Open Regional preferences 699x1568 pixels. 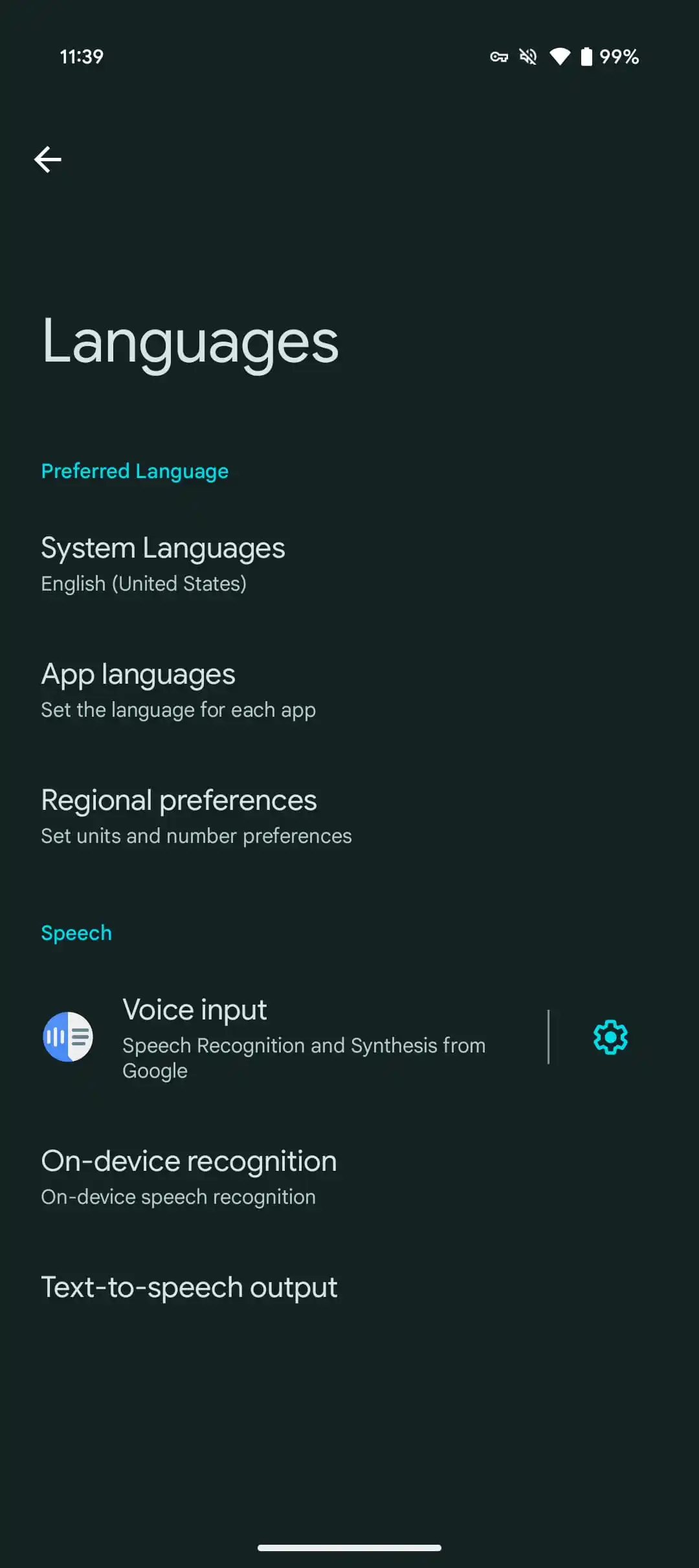196,816
